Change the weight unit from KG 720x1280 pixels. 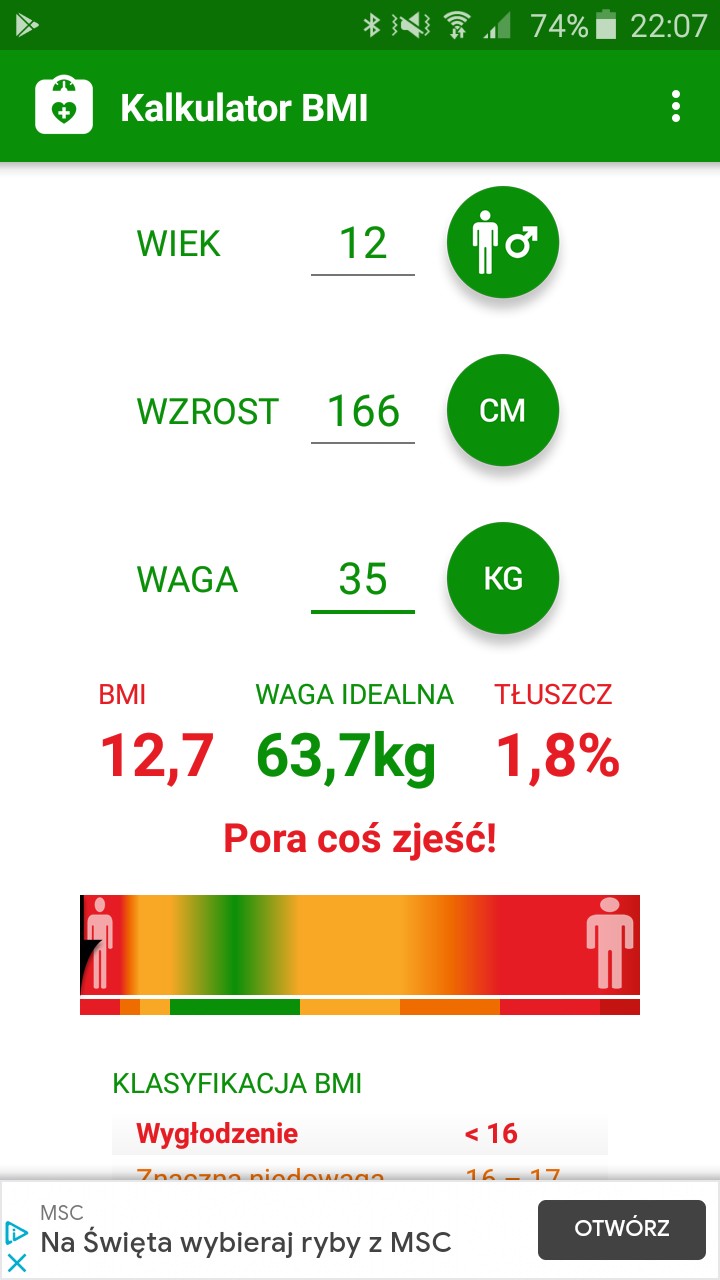(x=502, y=579)
